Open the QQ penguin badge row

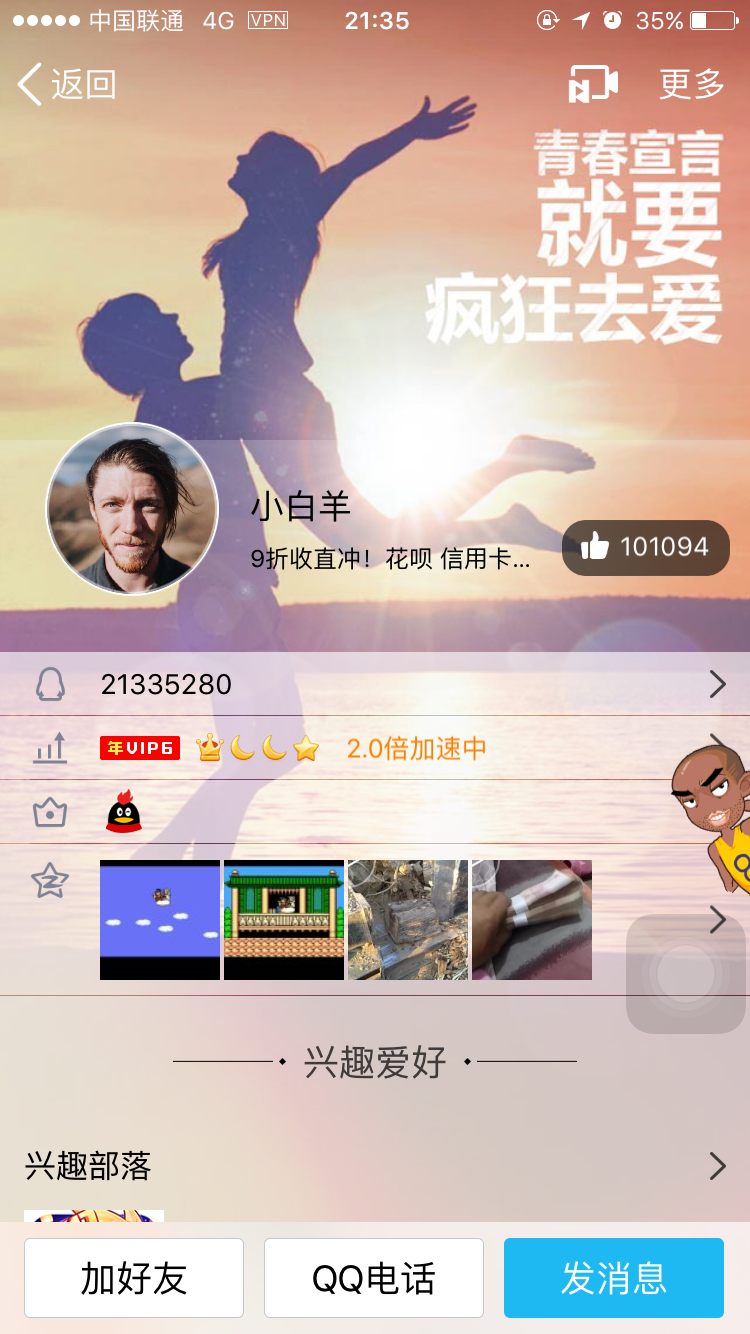coord(375,812)
